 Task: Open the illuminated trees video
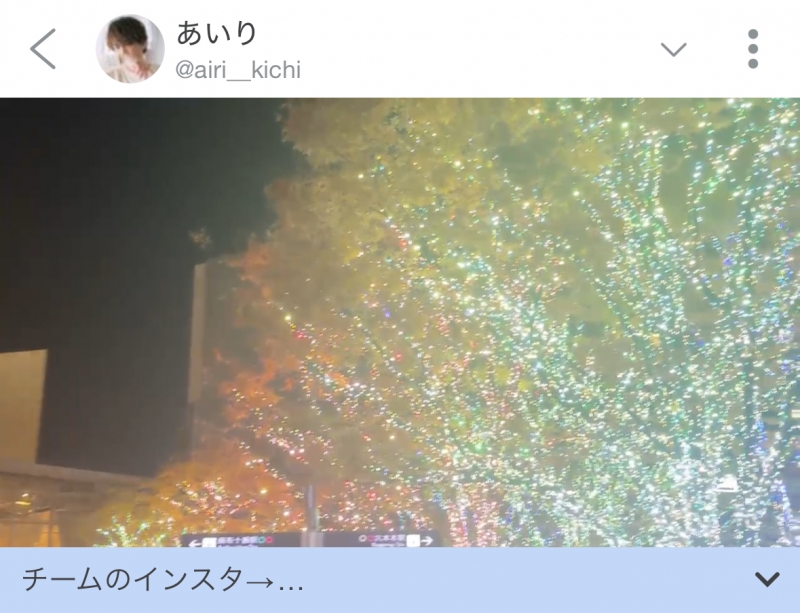400,322
